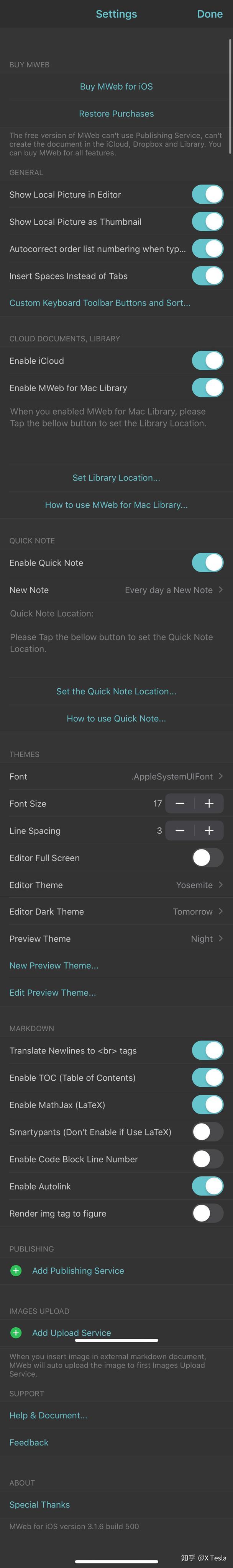Tap Add Publishing Service
The height and width of the screenshot is (1568, 233).
click(x=77, y=1271)
